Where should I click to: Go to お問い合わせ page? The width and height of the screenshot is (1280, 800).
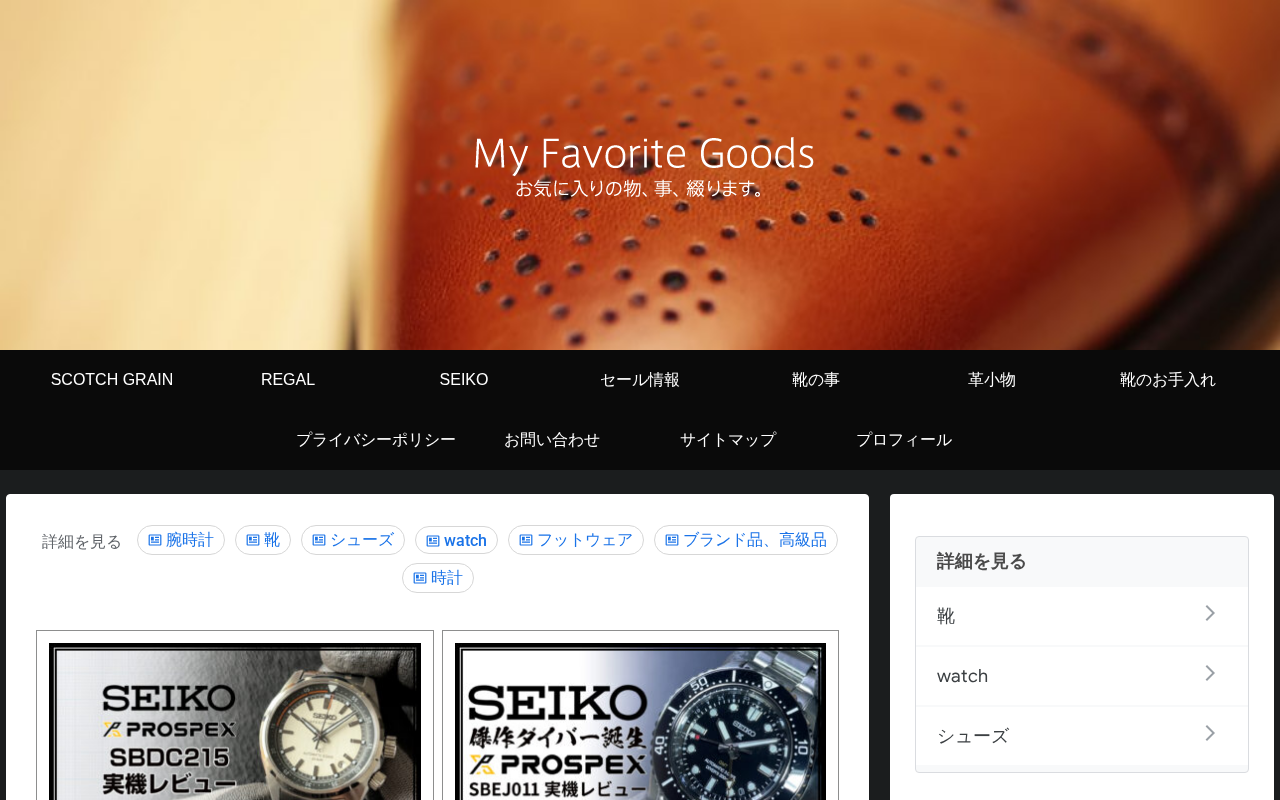[552, 440]
